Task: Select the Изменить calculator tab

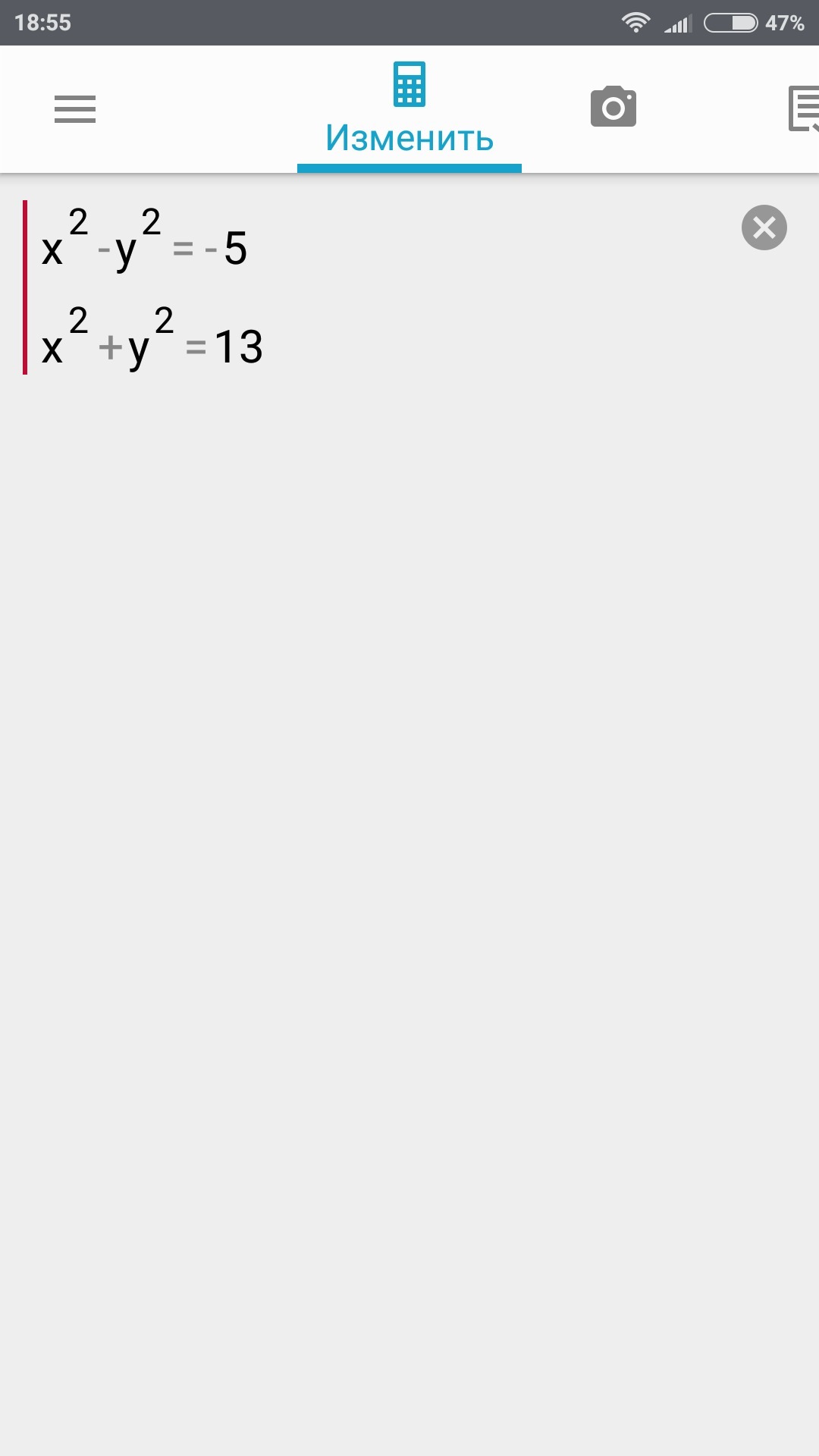Action: click(x=409, y=109)
